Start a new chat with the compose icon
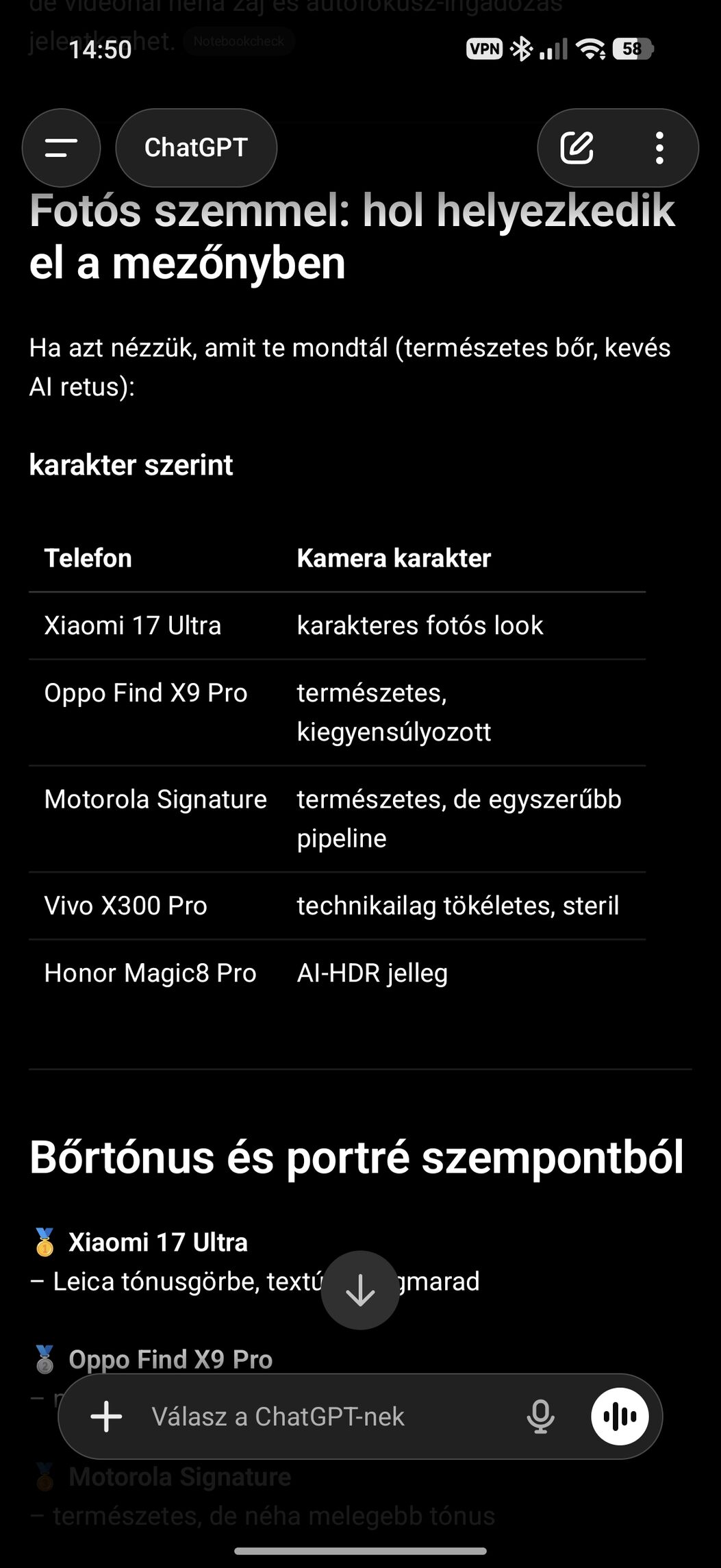 (x=577, y=148)
